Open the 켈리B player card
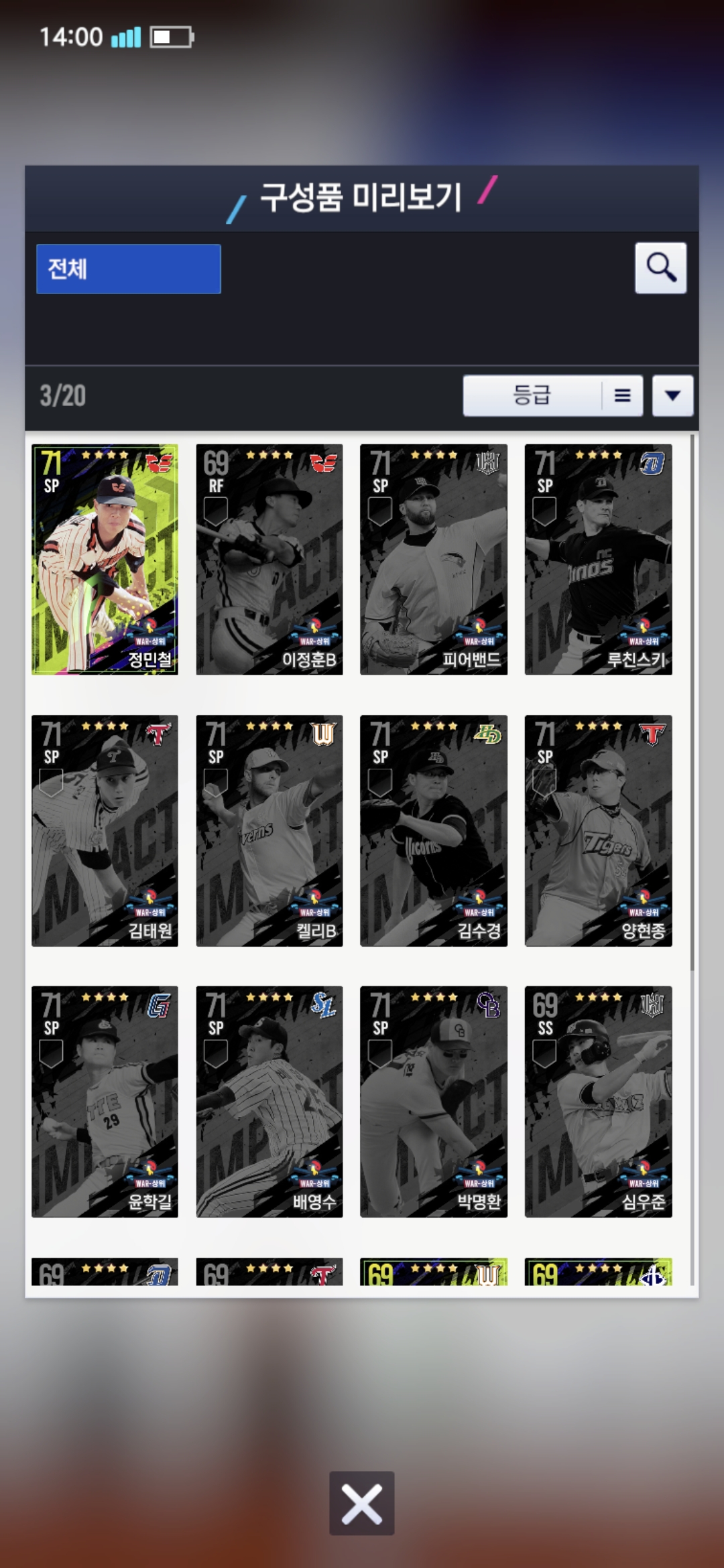 point(269,831)
